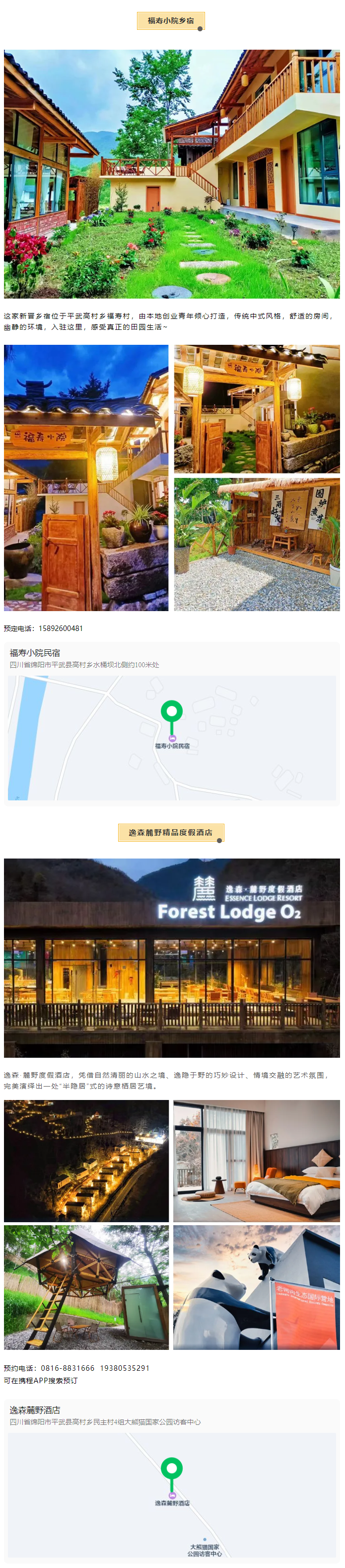345x1568 pixels.
Task: View the large 福寿小院 courtyard garden photo
Action: click(x=172, y=174)
